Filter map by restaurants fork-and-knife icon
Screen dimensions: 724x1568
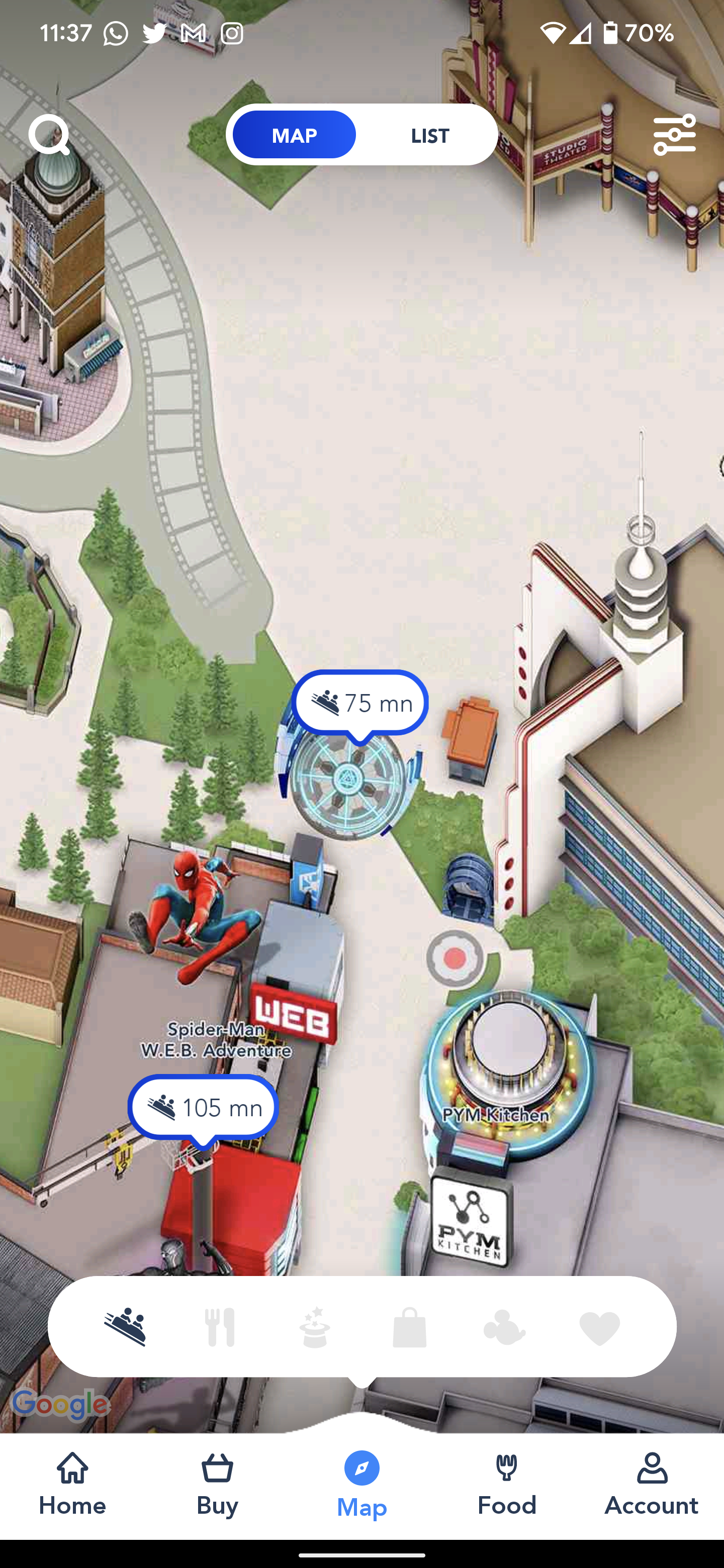coord(220,1327)
